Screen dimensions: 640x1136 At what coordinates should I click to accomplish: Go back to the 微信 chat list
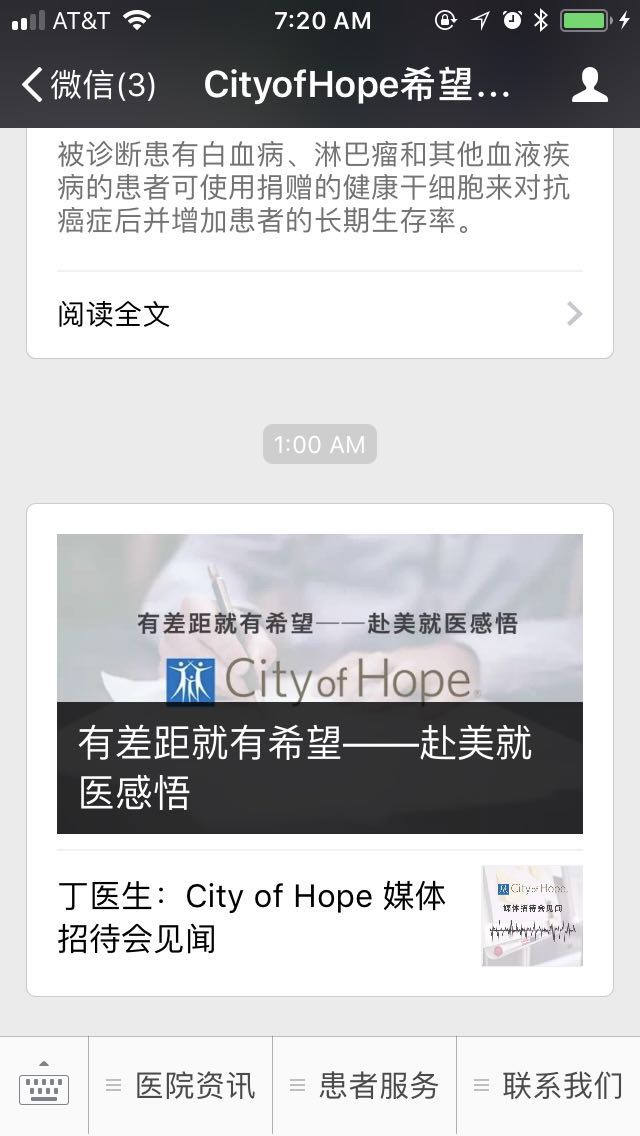click(x=88, y=85)
